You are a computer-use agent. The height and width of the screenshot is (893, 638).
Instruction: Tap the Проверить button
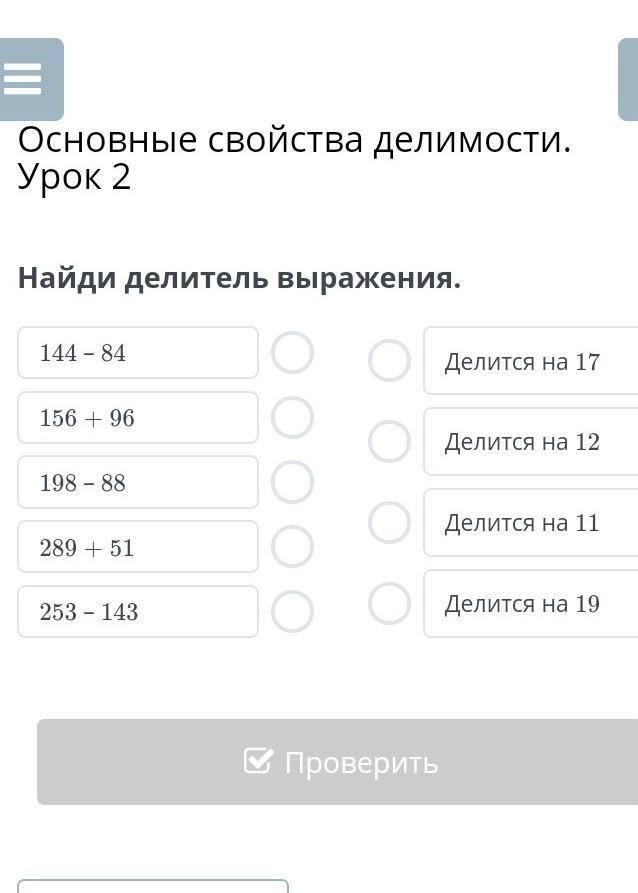[338, 762]
